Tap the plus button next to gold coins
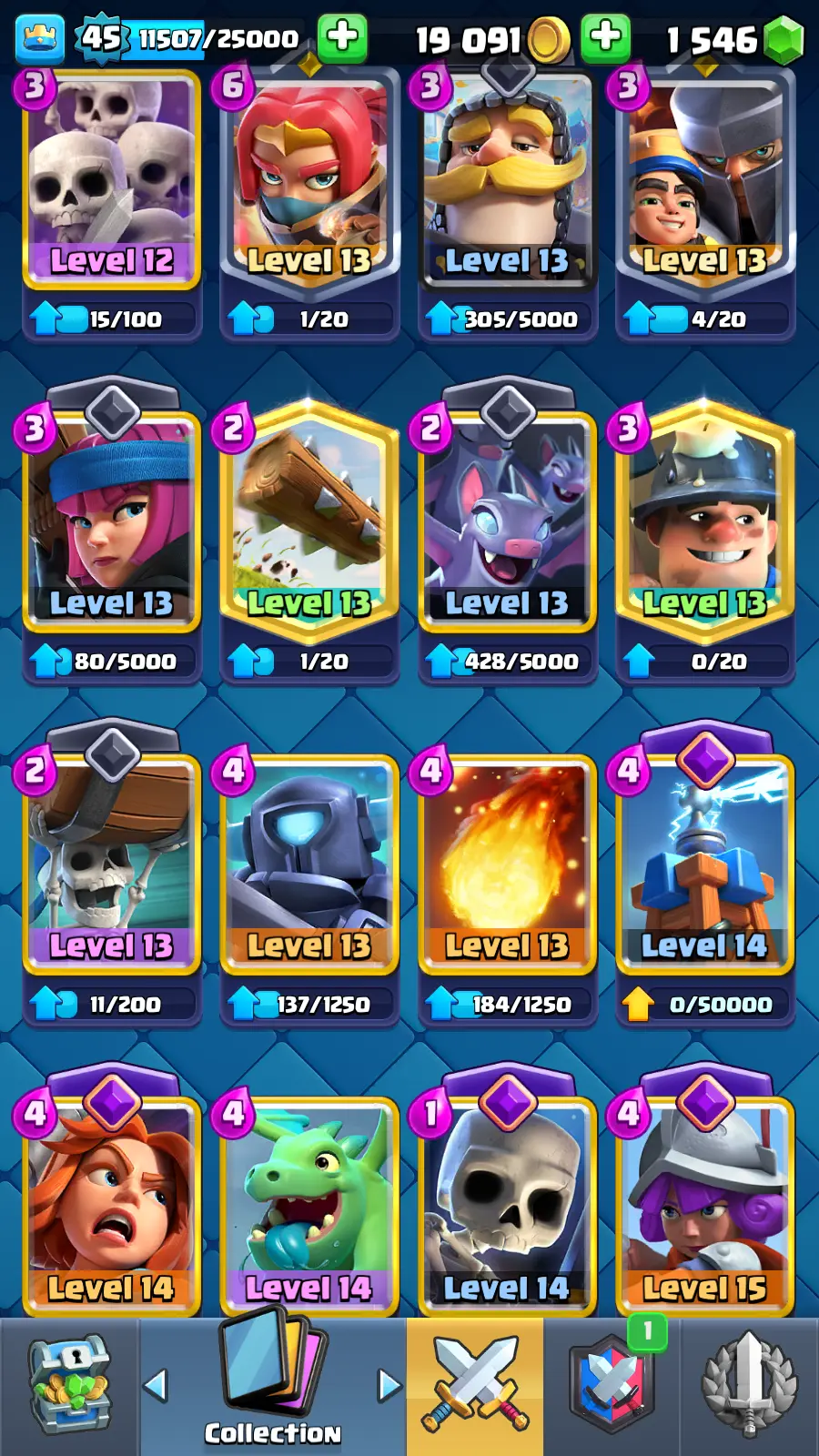Screen dimensions: 819x1456 606,38
